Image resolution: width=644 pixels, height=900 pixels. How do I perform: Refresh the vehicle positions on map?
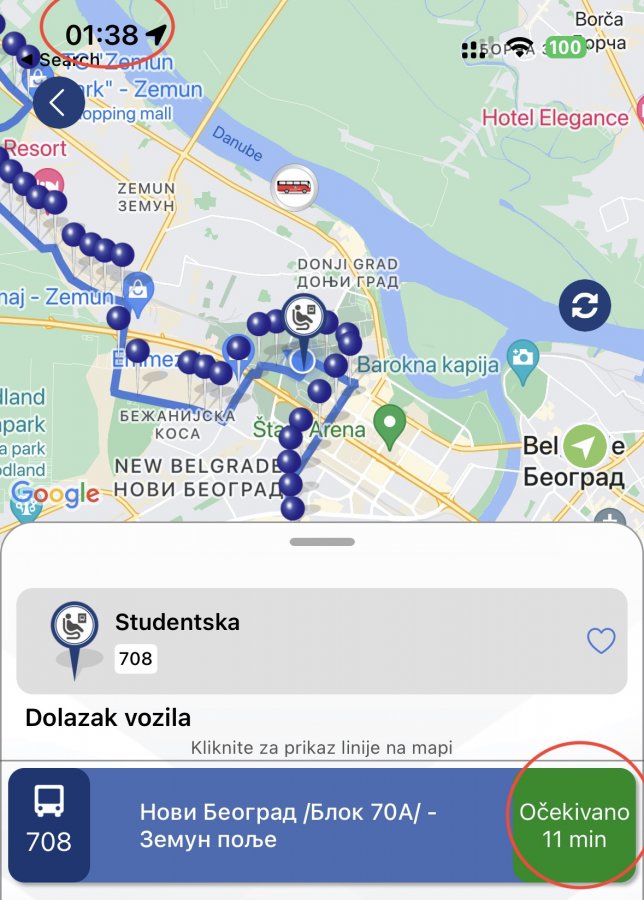(584, 306)
